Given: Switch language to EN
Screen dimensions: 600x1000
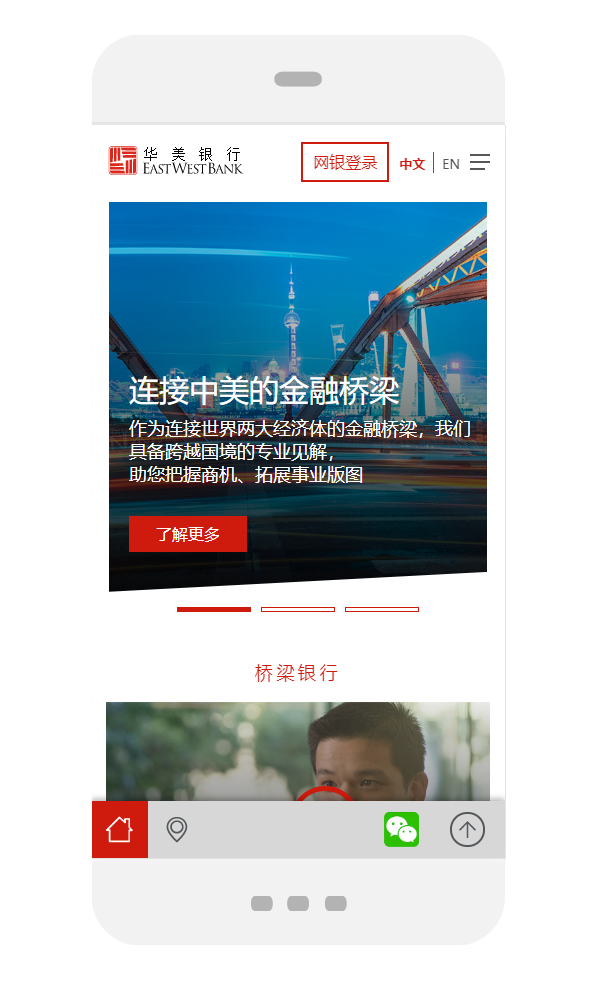Looking at the screenshot, I should click(451, 164).
